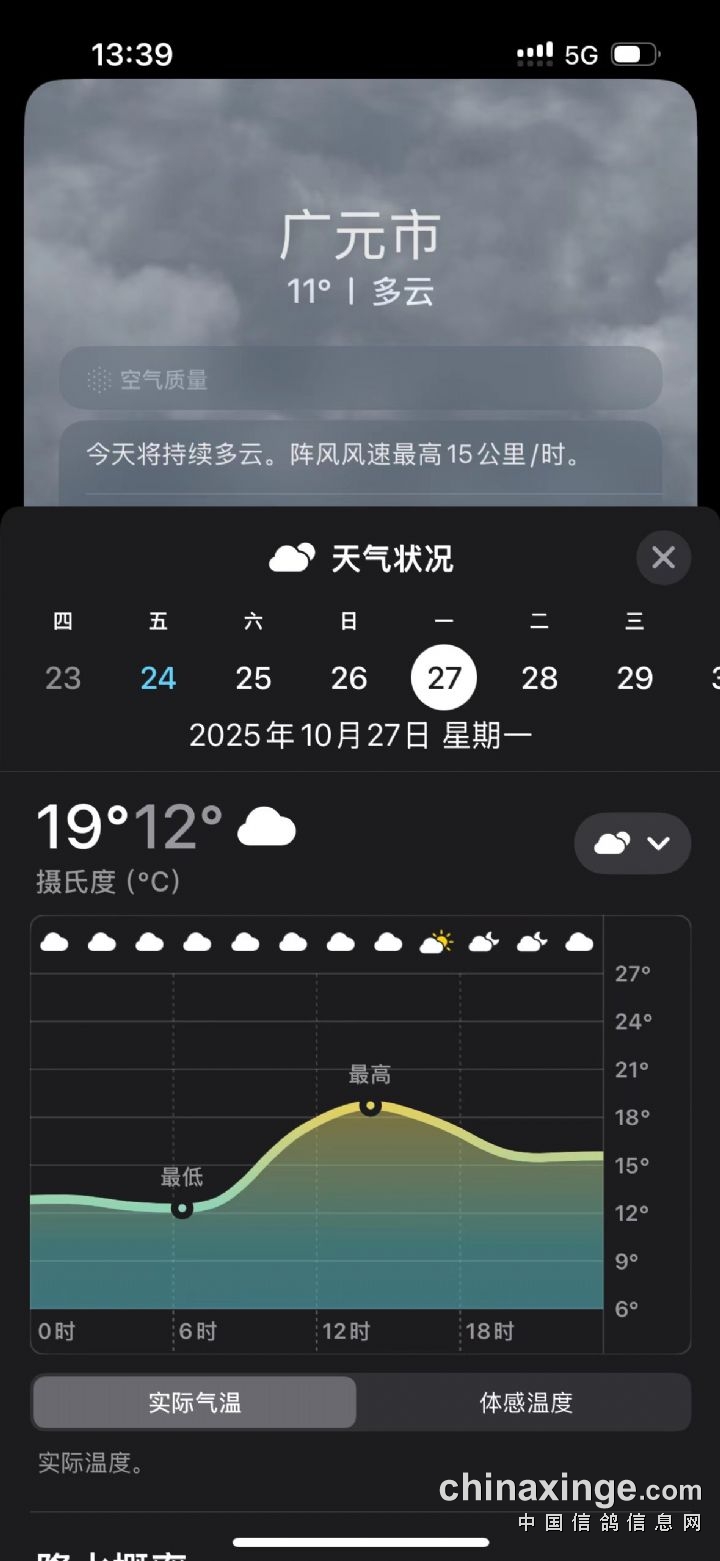Select date 23 in the calendar strip
The image size is (720, 1561).
(x=63, y=678)
